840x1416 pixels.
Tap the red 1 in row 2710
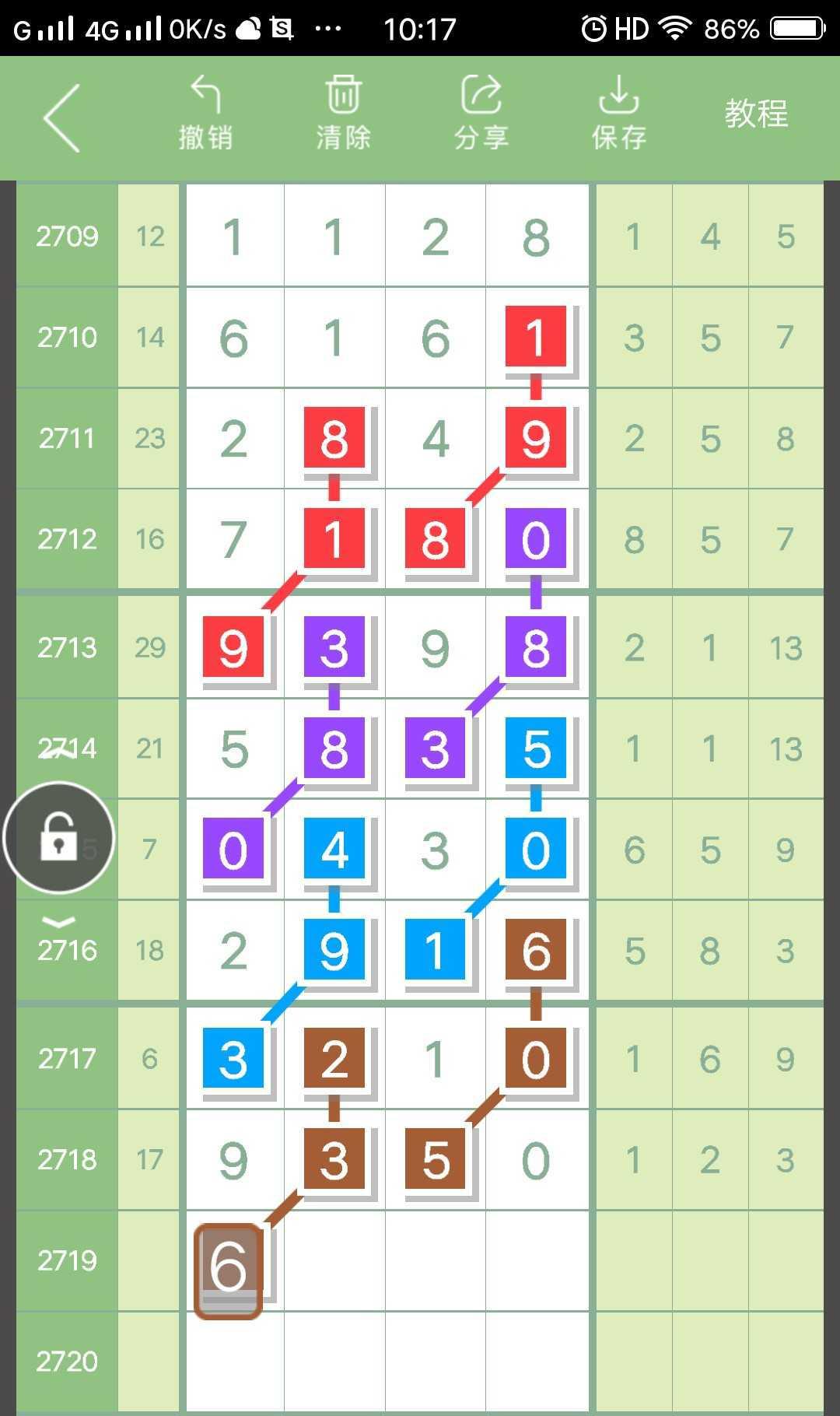click(535, 337)
